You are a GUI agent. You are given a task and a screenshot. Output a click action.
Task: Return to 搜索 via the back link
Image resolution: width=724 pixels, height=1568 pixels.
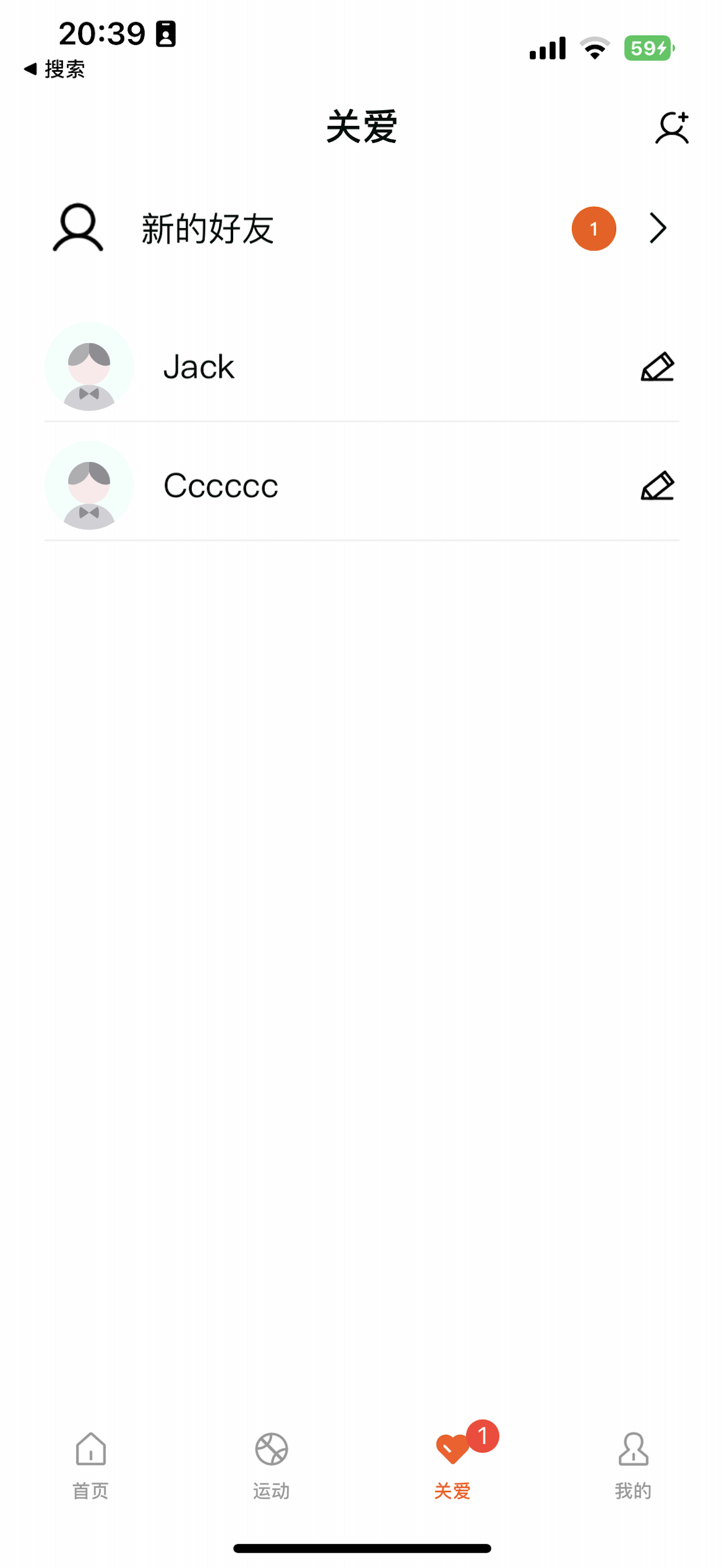[55, 69]
